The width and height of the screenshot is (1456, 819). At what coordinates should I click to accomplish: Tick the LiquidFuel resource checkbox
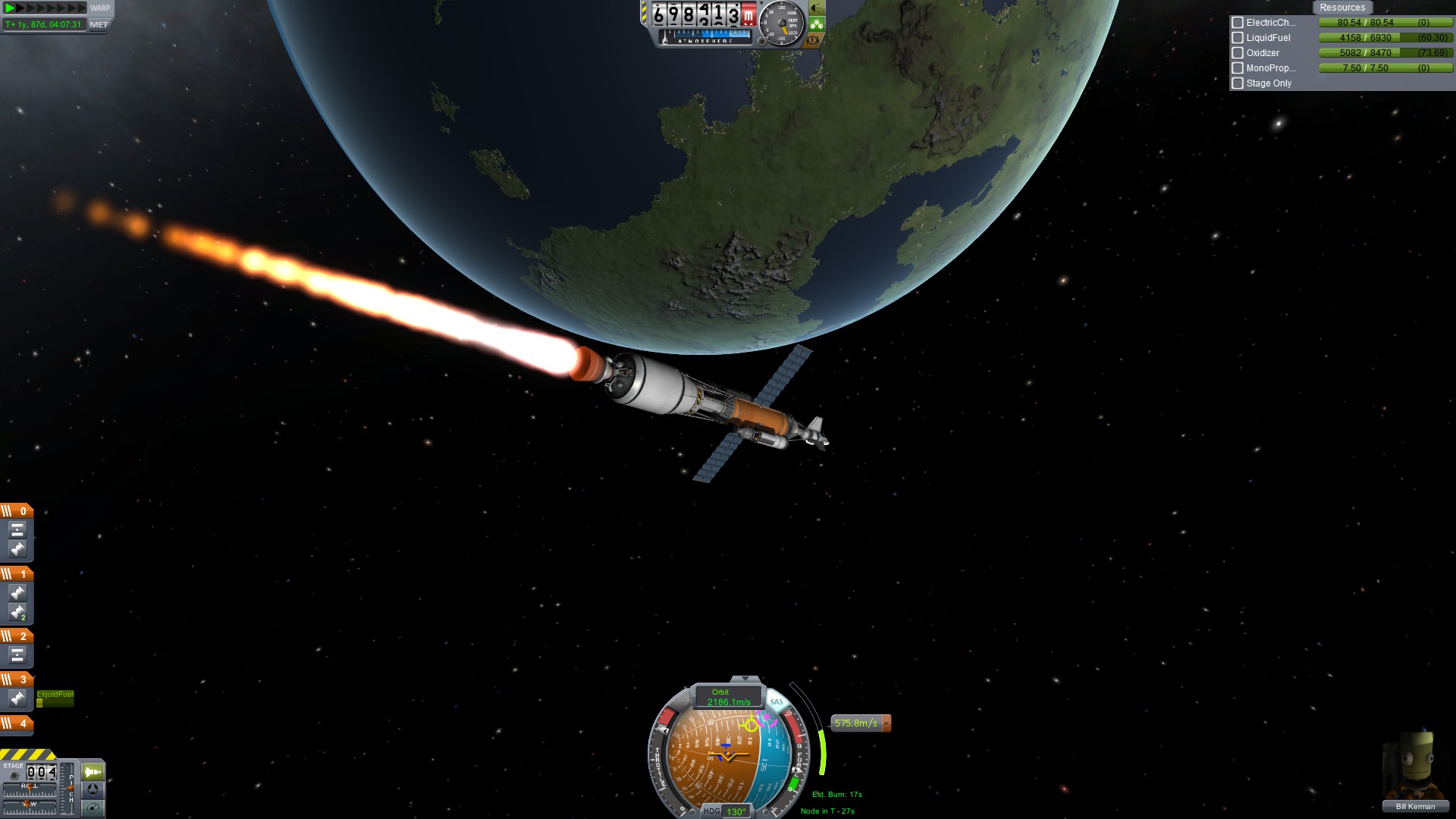(x=1238, y=38)
